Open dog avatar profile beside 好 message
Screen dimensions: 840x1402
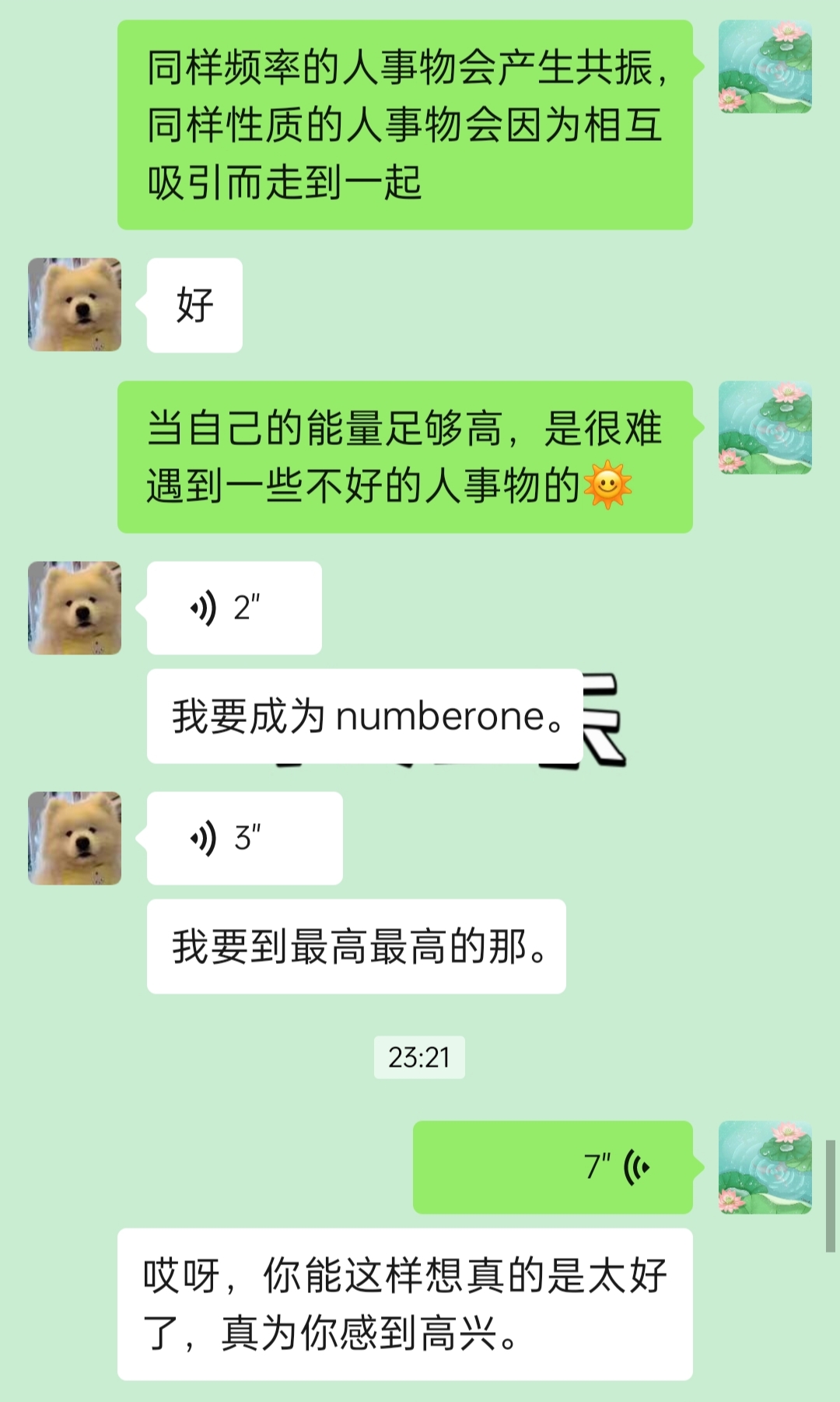point(75,304)
